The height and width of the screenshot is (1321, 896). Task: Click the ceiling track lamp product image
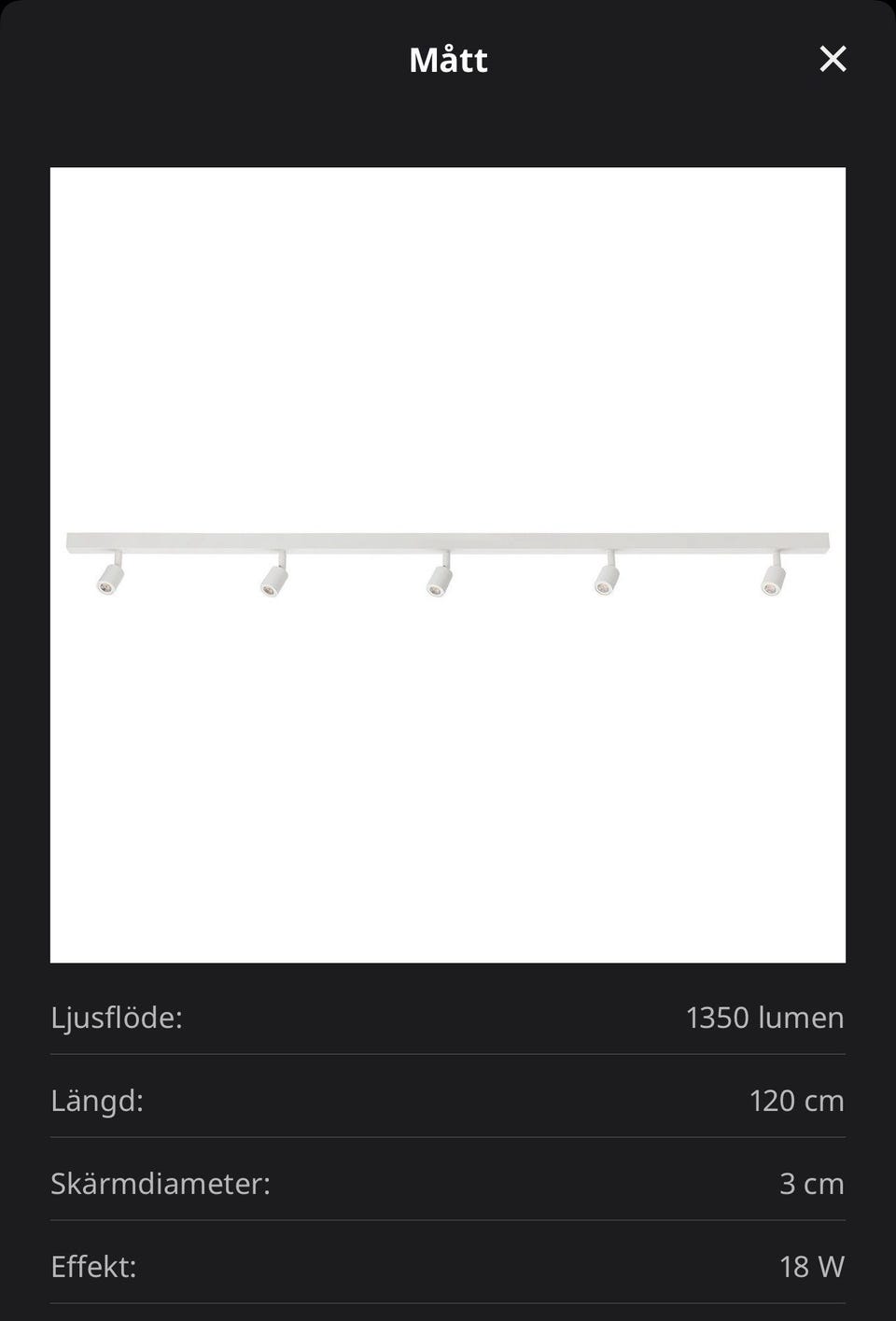click(x=447, y=564)
